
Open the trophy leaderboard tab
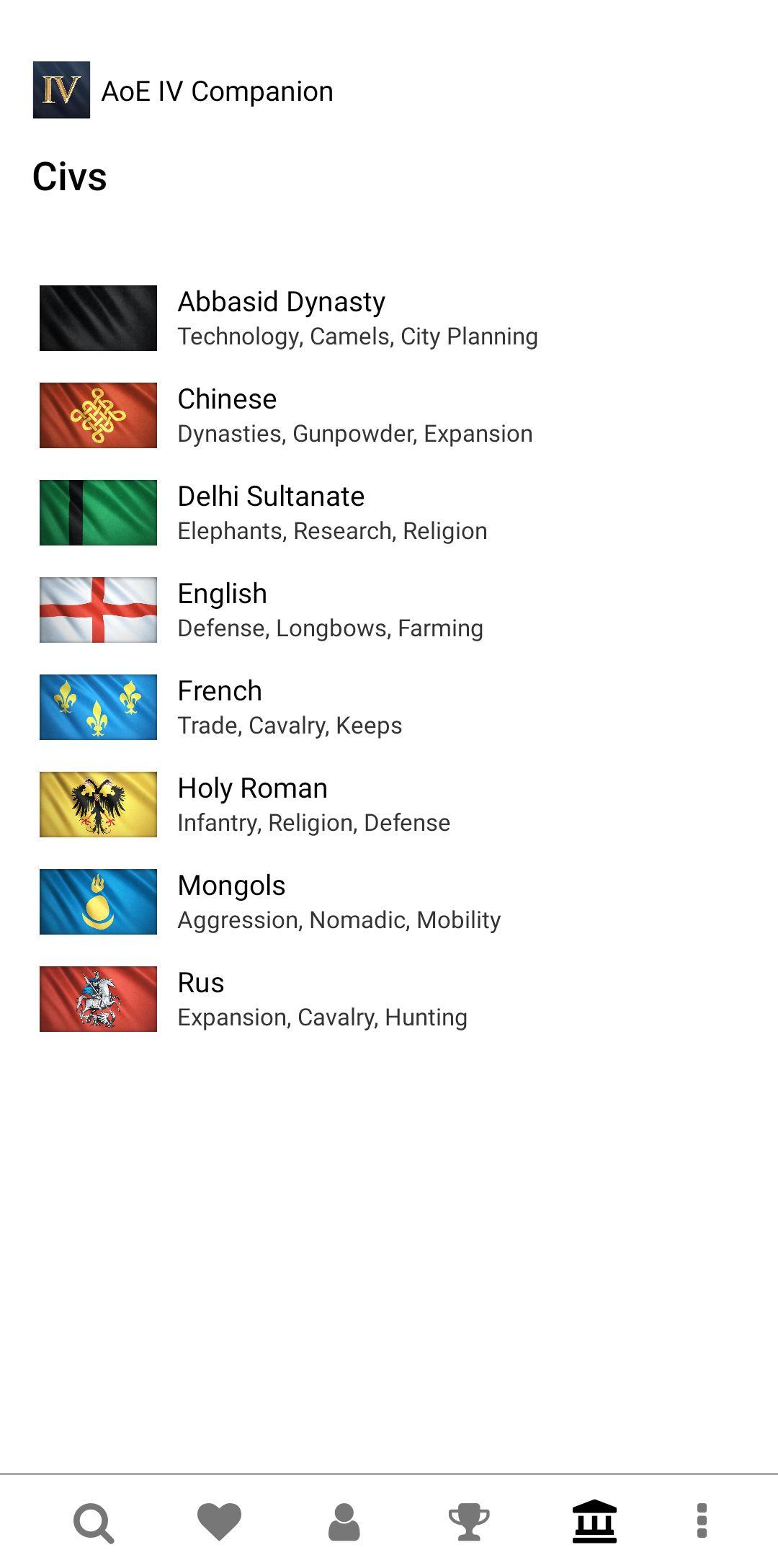click(x=469, y=1522)
